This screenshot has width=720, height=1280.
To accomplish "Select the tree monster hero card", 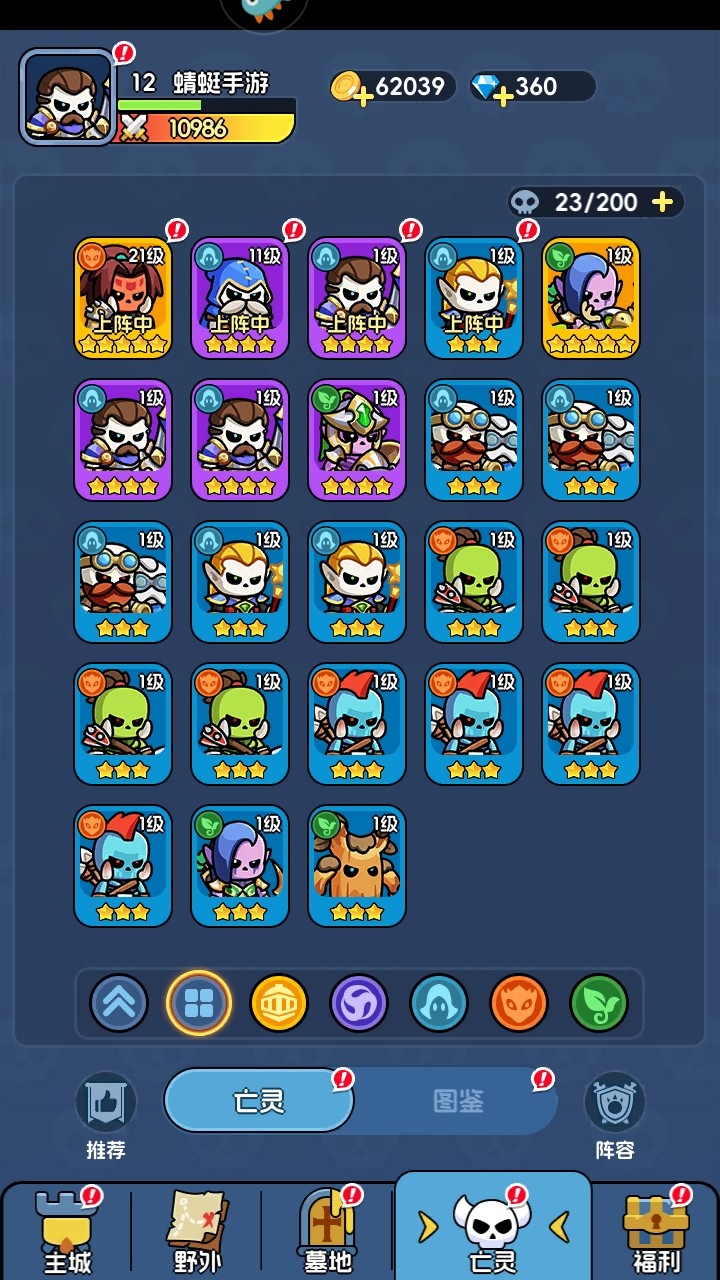I will tap(357, 865).
